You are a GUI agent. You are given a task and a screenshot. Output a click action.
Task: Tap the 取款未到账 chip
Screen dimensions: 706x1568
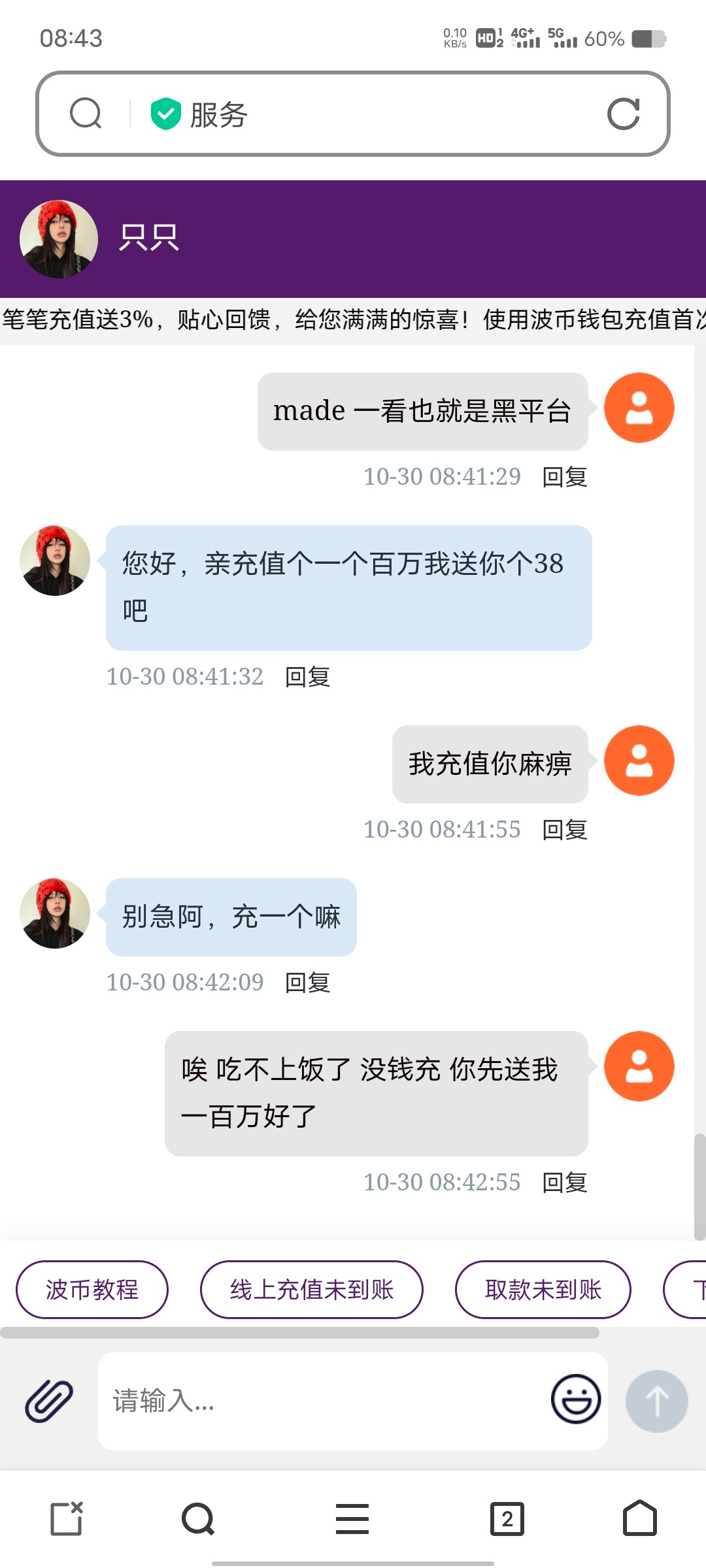543,1290
